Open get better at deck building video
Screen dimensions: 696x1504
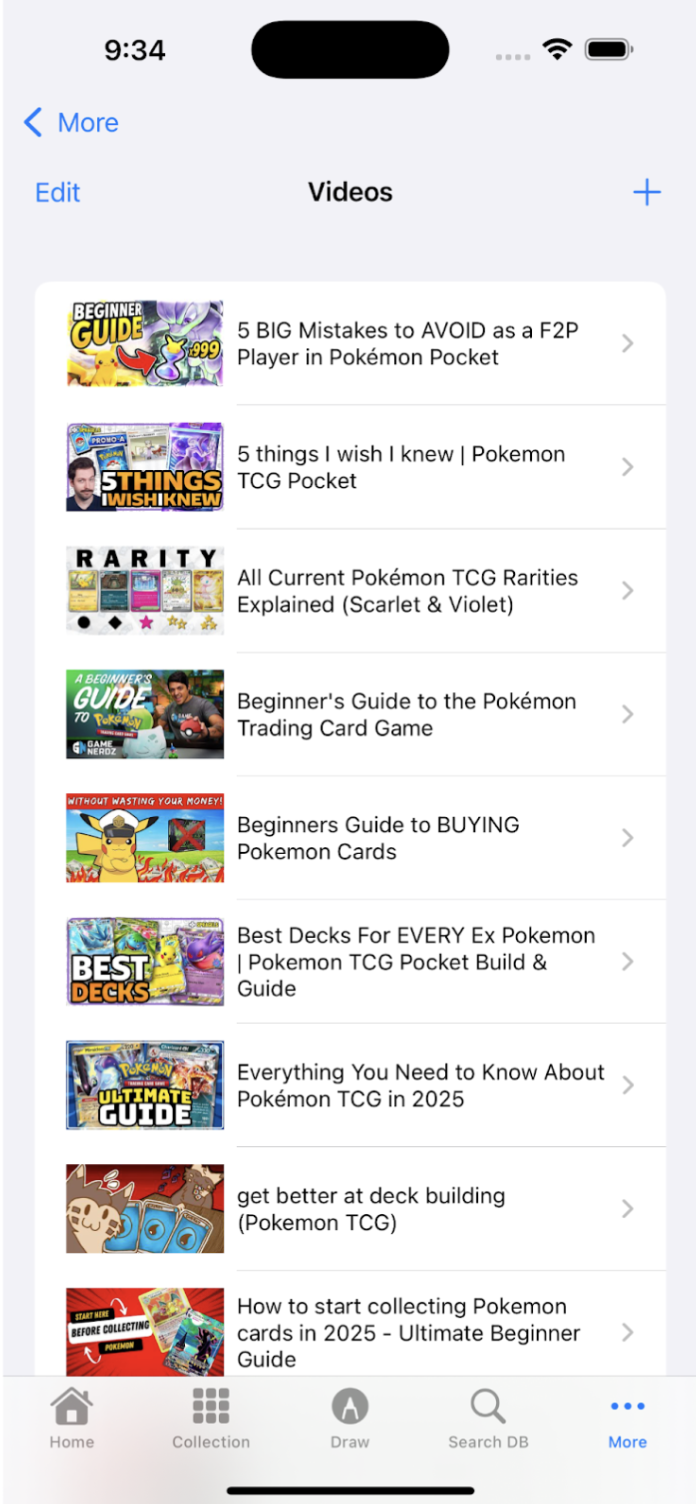370,1209
